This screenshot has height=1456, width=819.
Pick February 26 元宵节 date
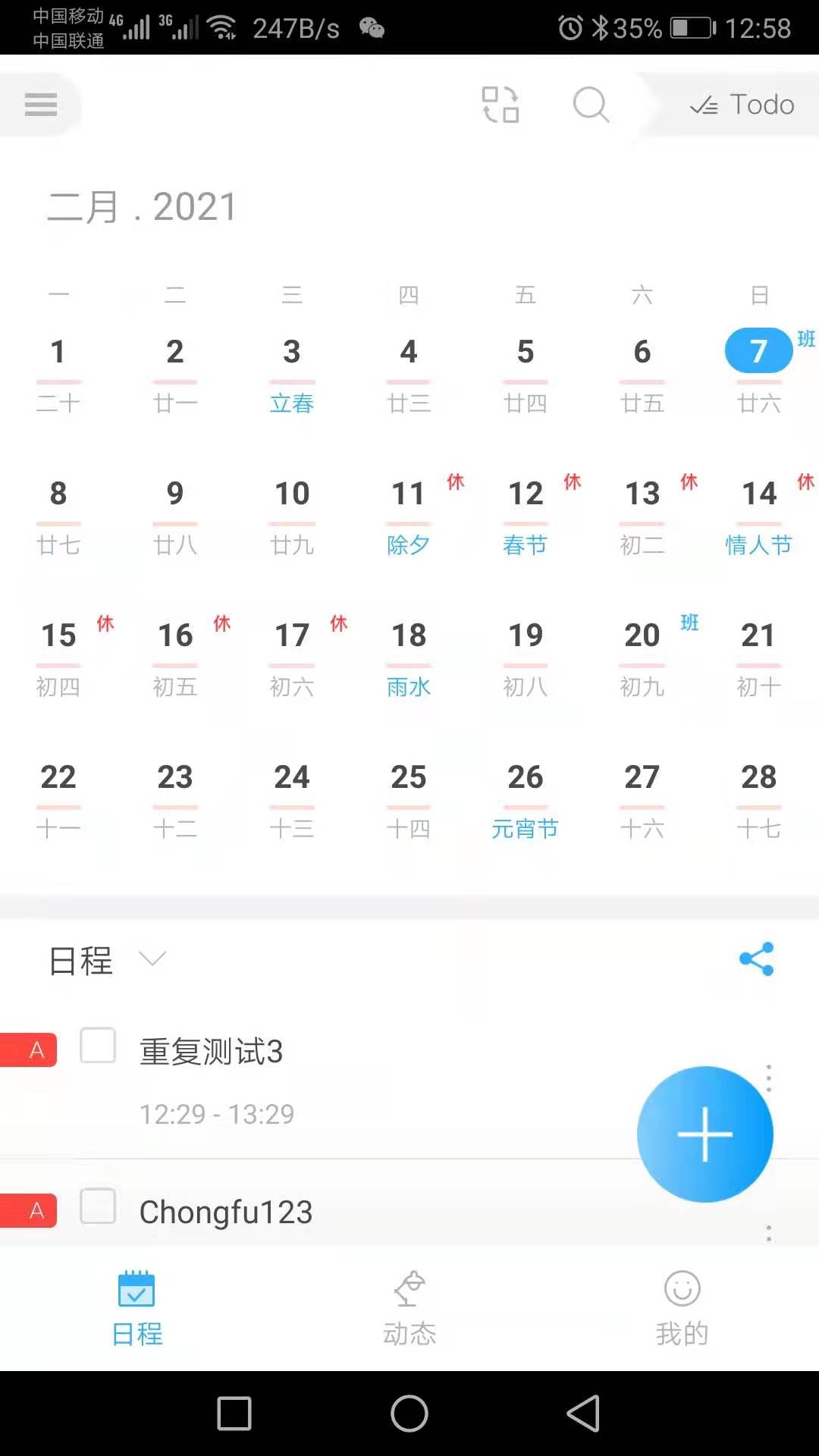[x=526, y=801]
